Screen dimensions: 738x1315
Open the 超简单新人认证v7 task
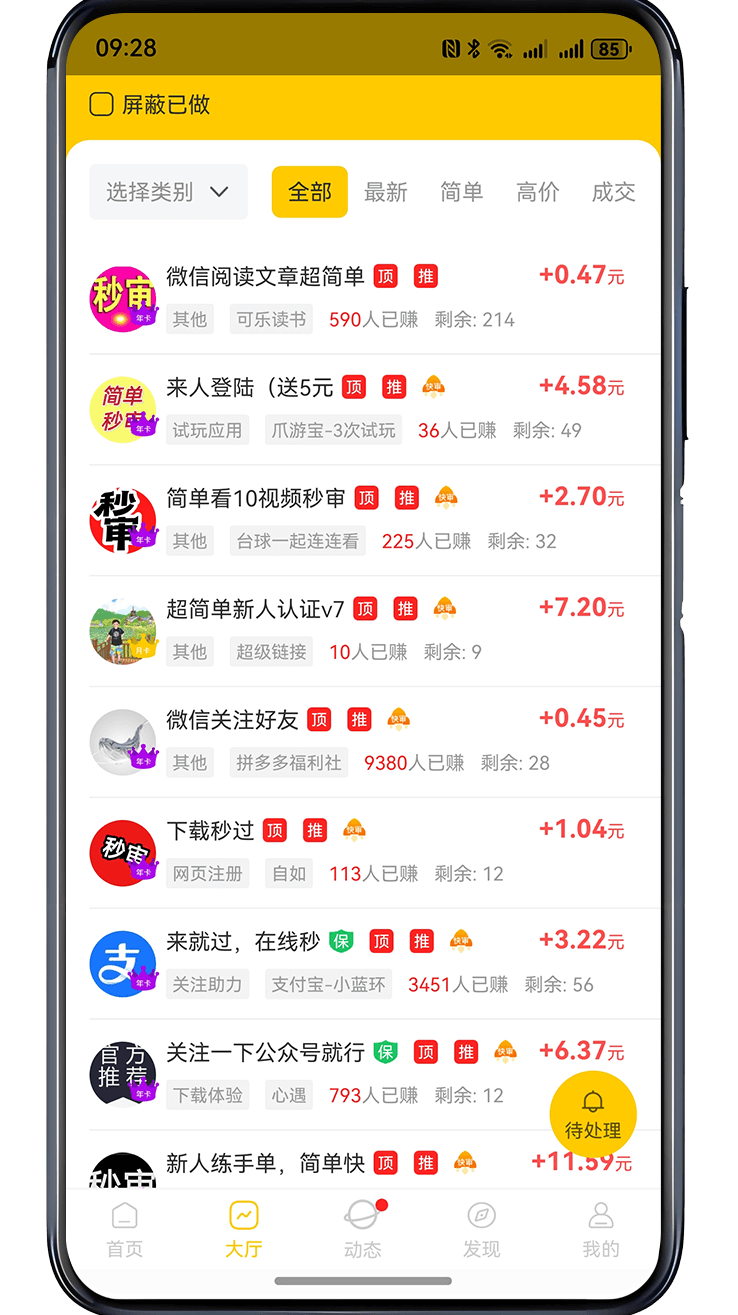(x=256, y=609)
